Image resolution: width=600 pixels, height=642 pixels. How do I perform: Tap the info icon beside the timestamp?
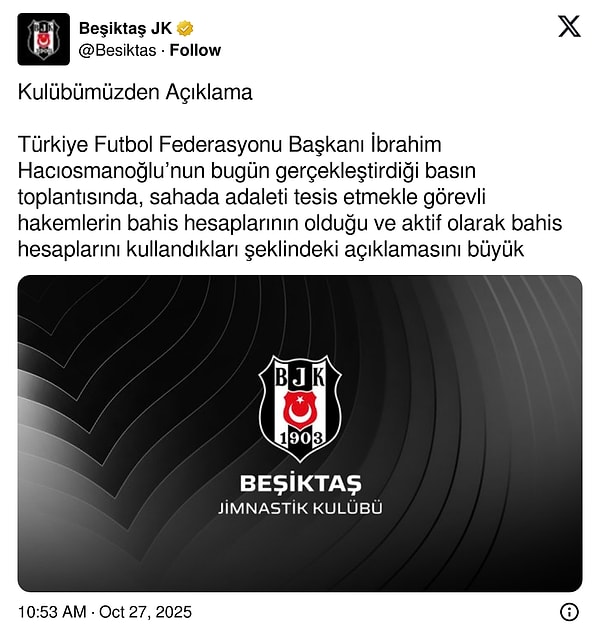pyautogui.click(x=568, y=612)
